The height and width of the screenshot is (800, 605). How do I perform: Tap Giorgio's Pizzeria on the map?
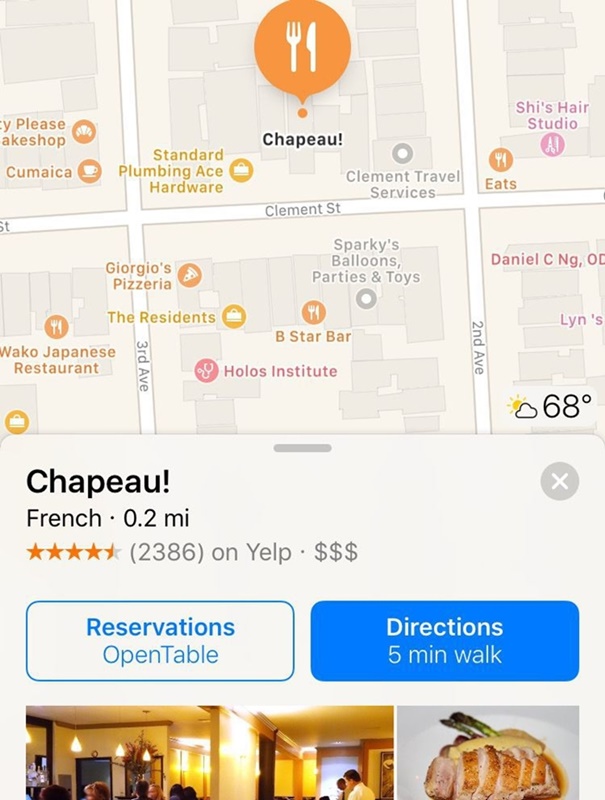pyautogui.click(x=188, y=274)
